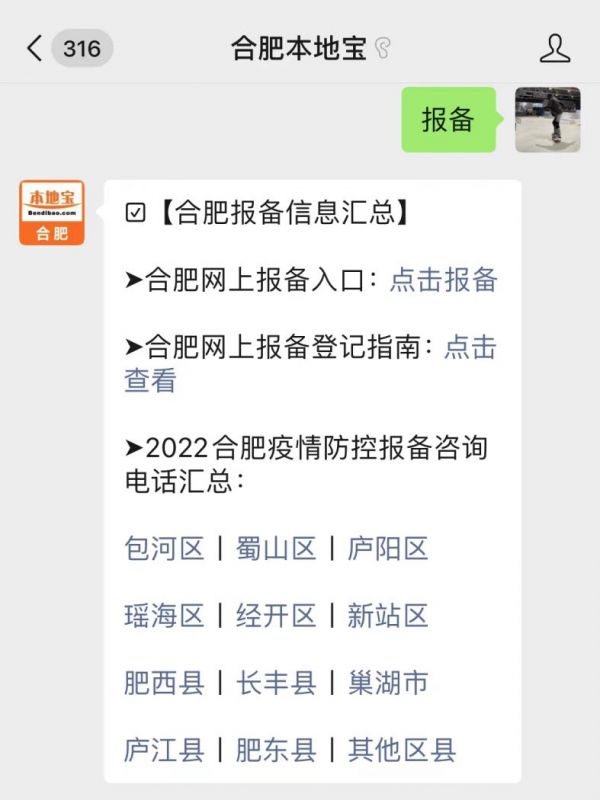This screenshot has width=600, height=800.
Task: Open the 瑶海区 hotline link
Action: (x=164, y=615)
